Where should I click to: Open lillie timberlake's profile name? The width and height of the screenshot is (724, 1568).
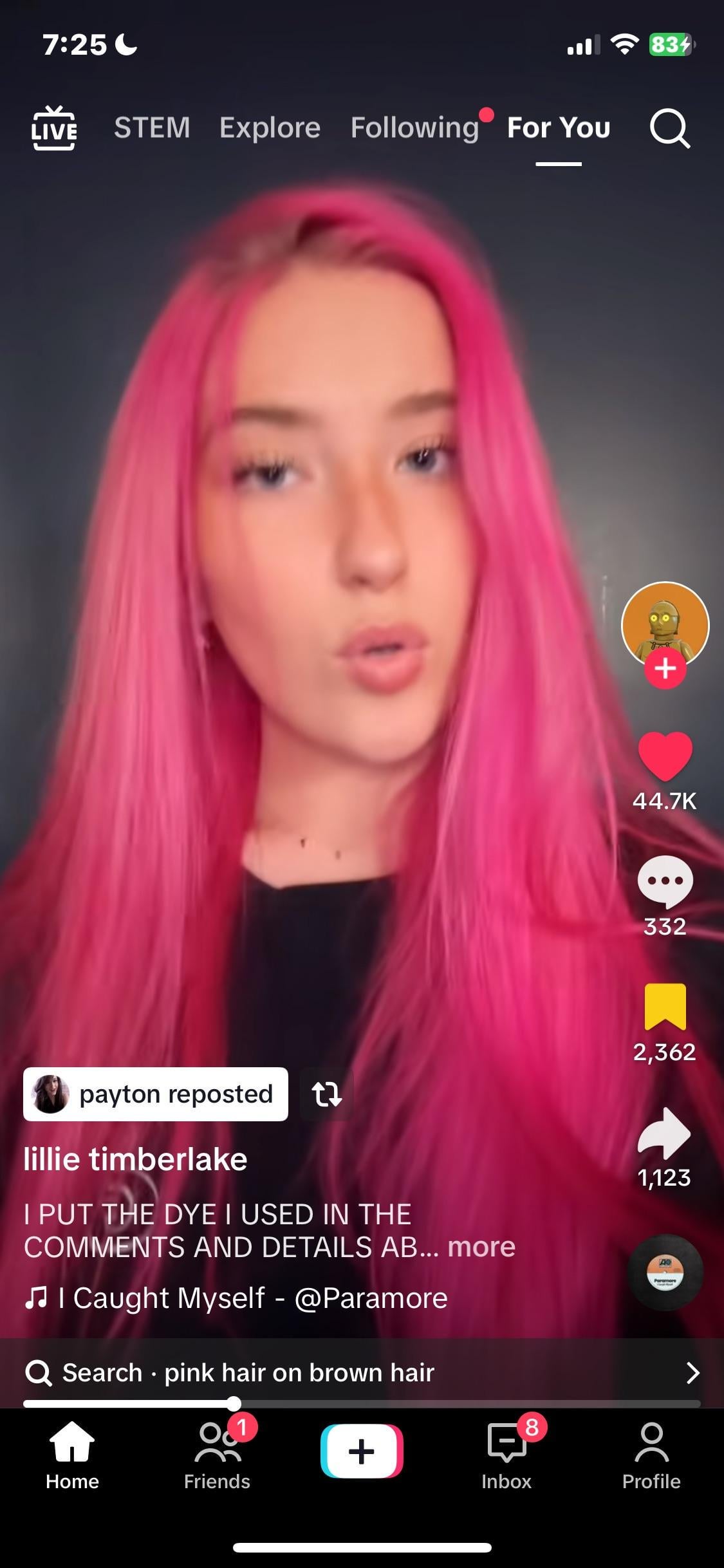pyautogui.click(x=135, y=1159)
